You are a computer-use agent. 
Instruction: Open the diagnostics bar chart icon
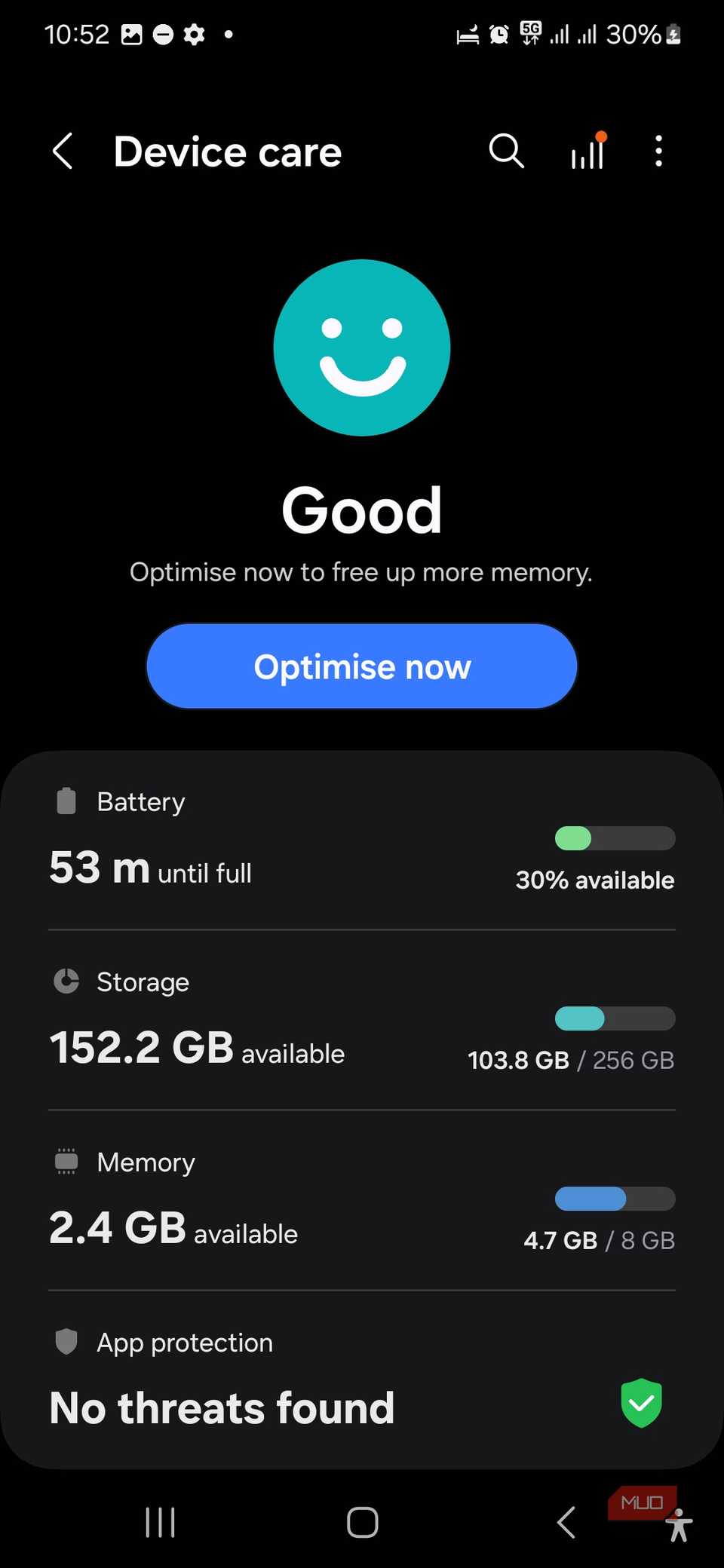(x=587, y=152)
